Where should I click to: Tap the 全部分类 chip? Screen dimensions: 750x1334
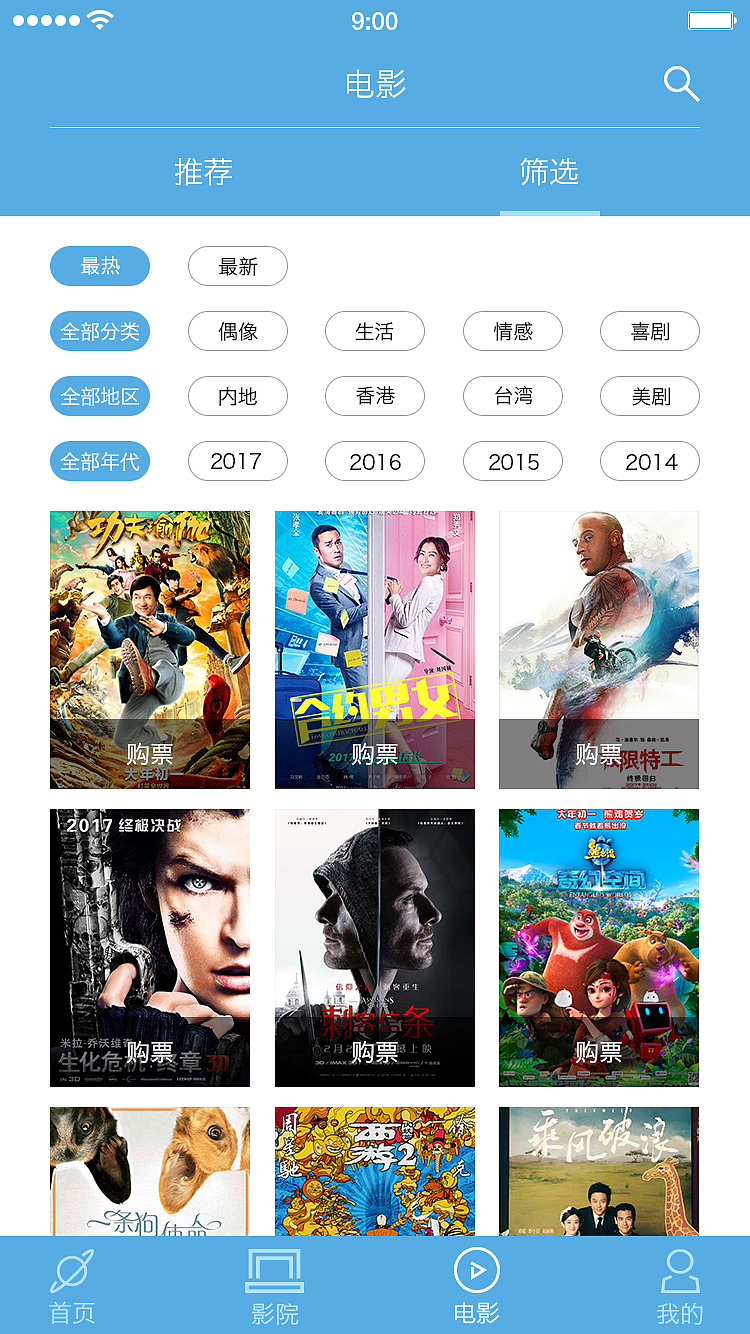[100, 331]
